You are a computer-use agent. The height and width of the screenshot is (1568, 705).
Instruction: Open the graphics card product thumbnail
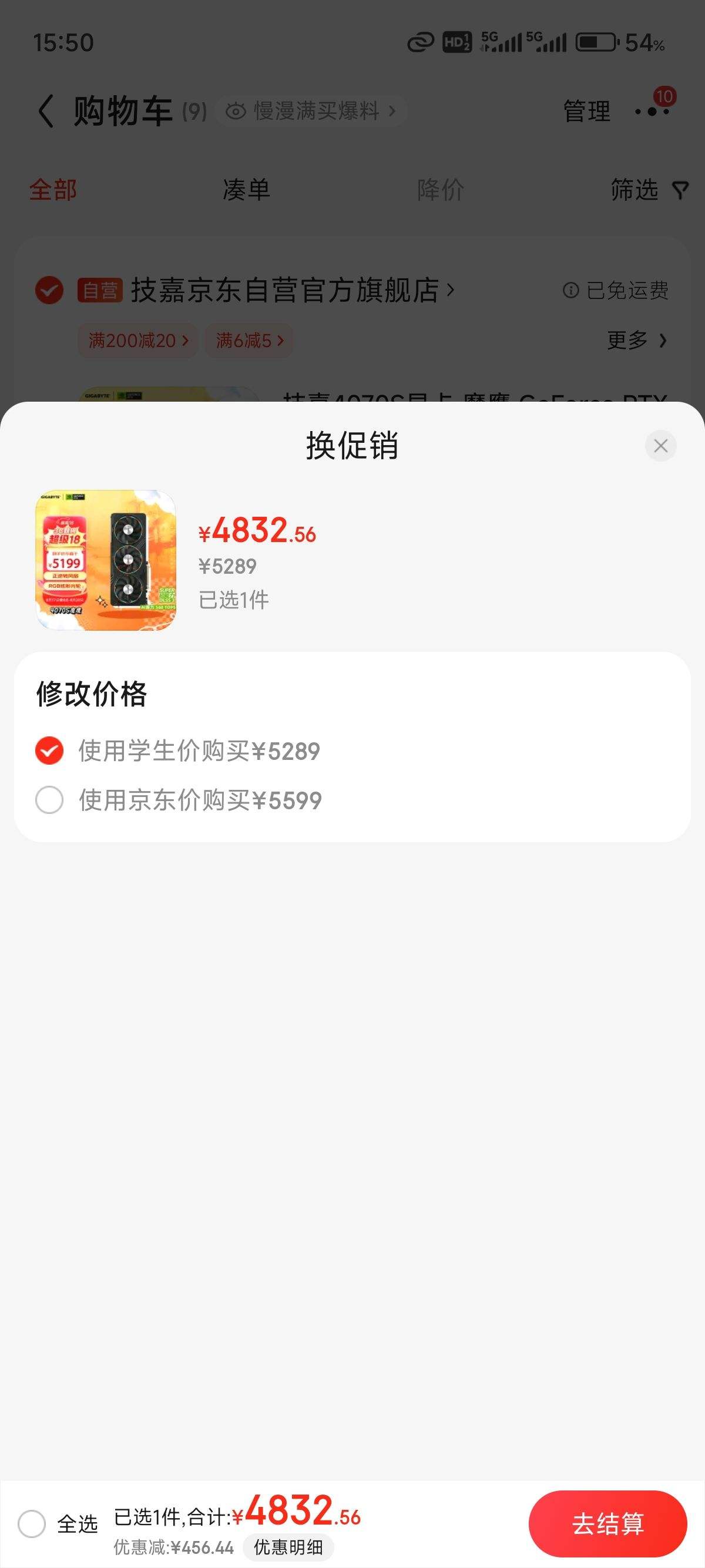106,560
